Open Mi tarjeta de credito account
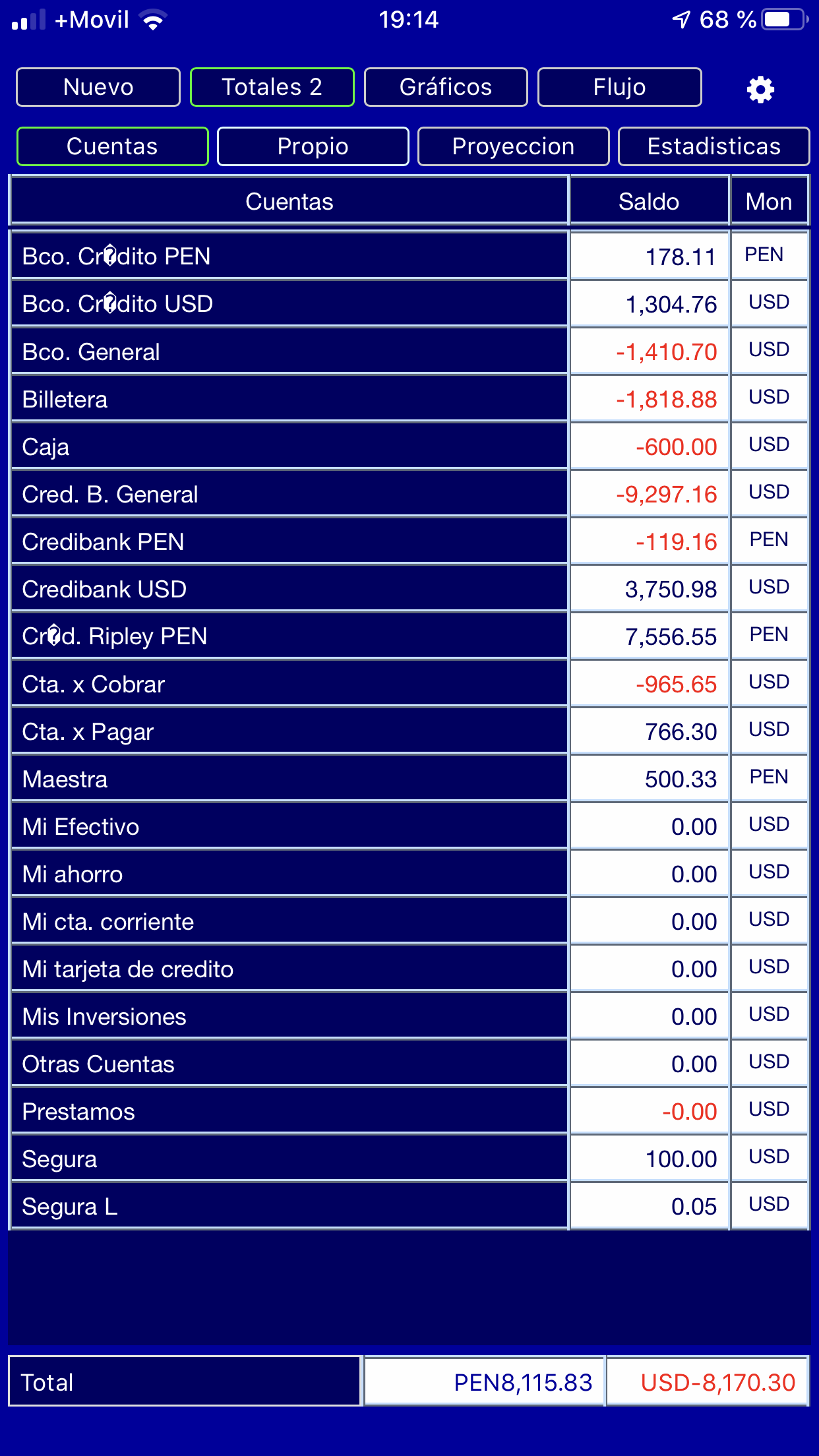819x1456 pixels. pos(409,969)
